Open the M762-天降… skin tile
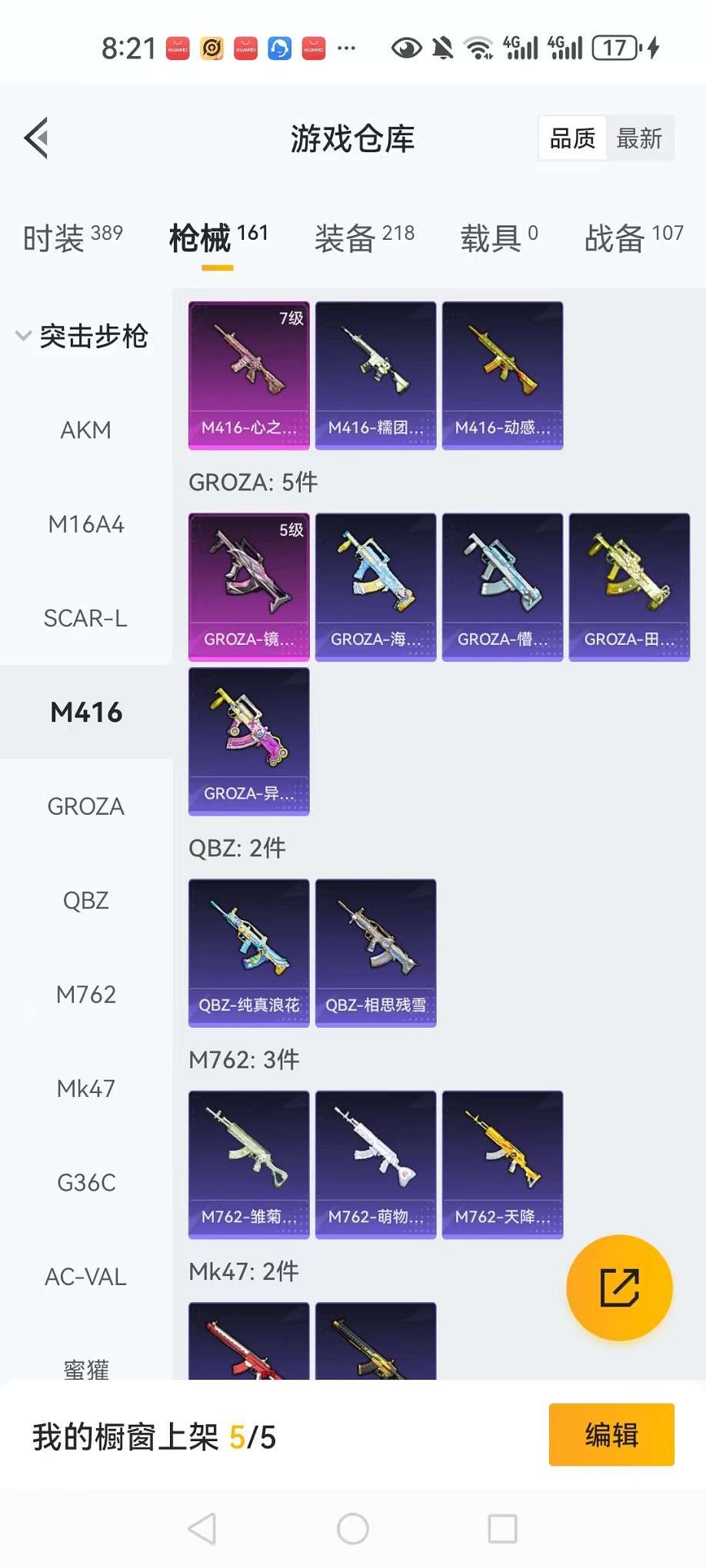The height and width of the screenshot is (1568, 706). (502, 1164)
